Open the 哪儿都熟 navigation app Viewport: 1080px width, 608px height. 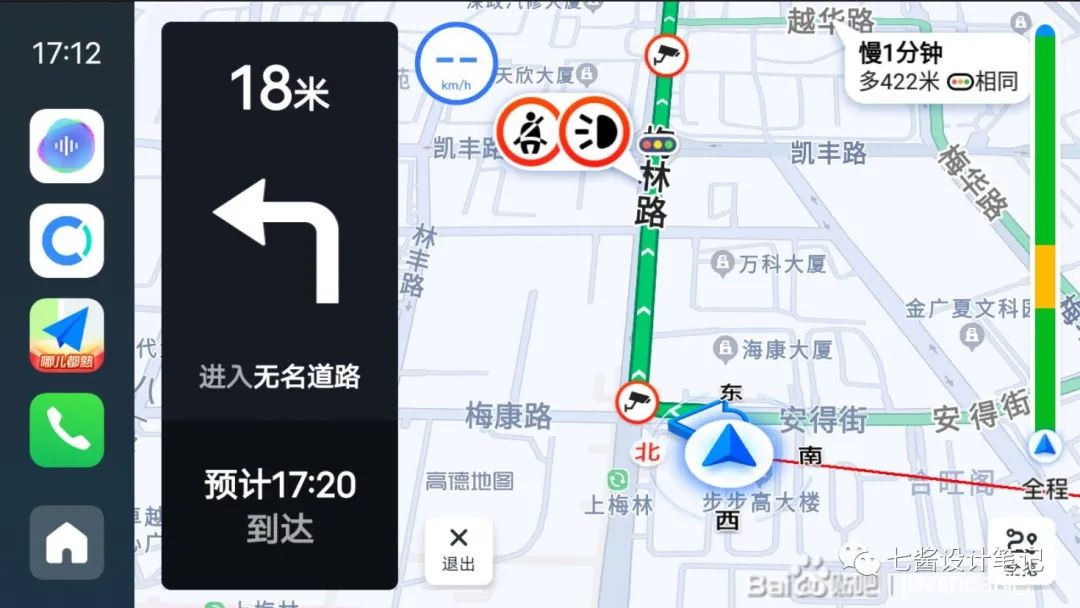(x=67, y=335)
